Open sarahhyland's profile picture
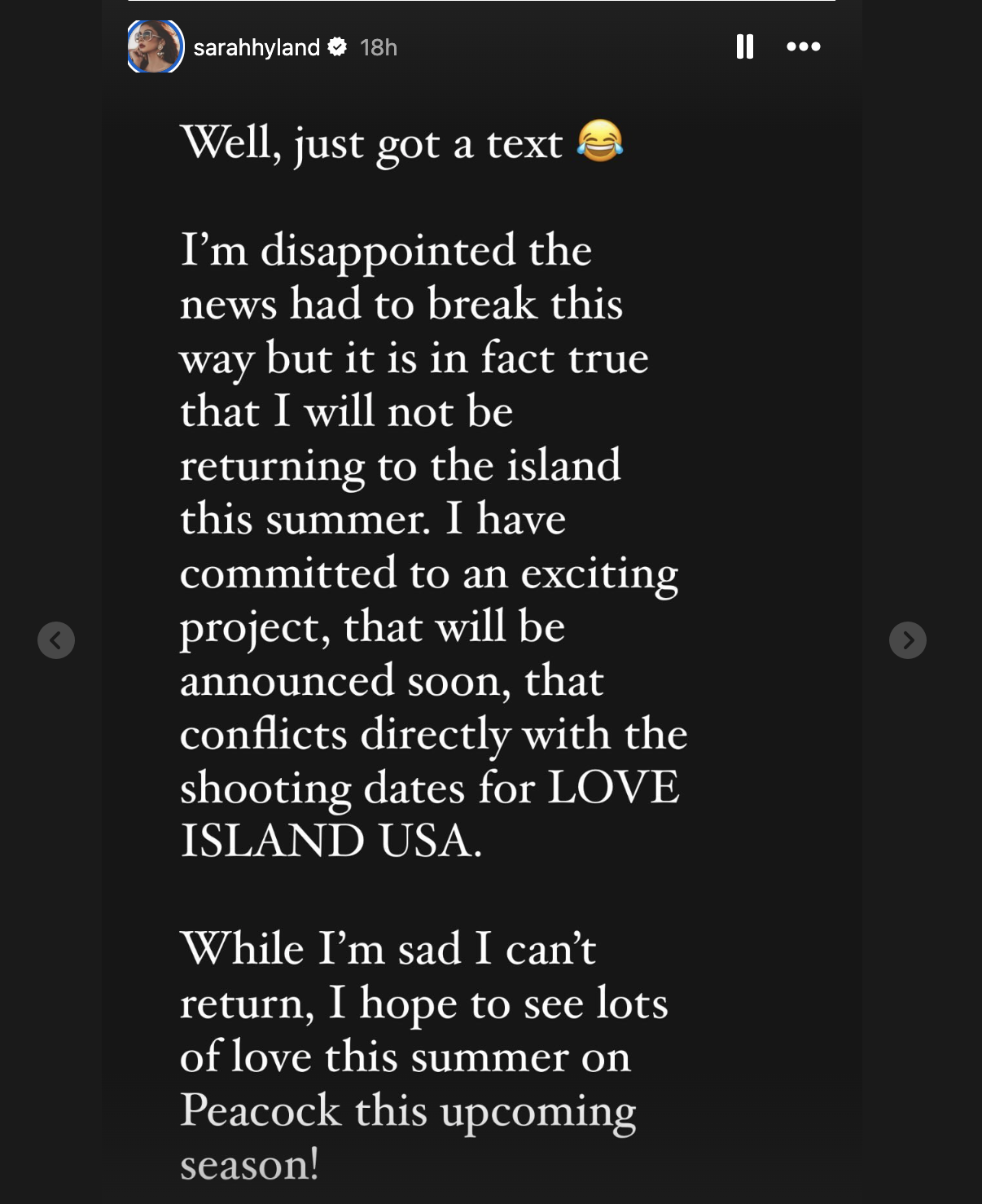This screenshot has width=982, height=1204. [x=156, y=46]
